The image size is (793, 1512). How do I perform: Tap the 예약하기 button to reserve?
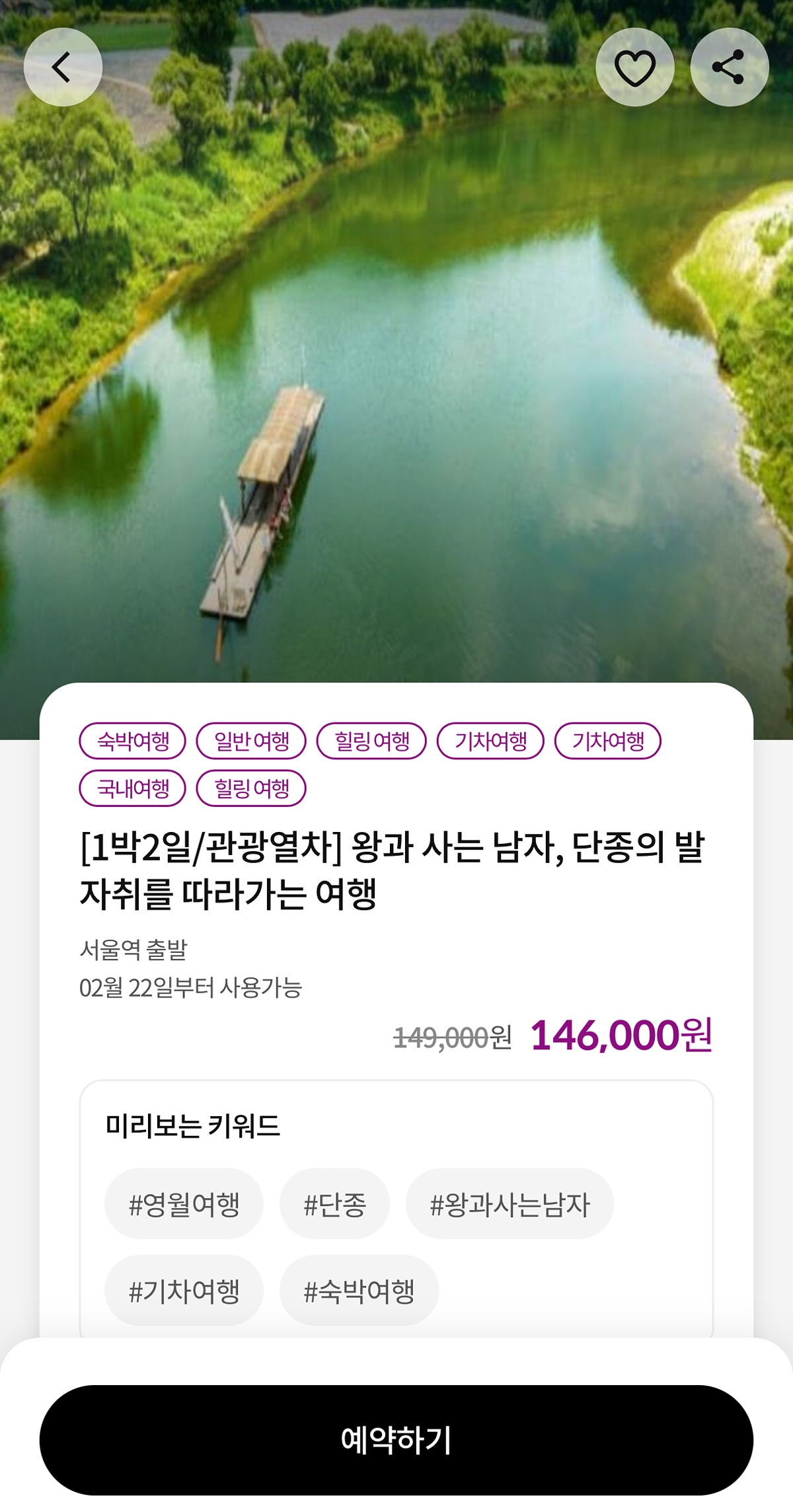(397, 1440)
